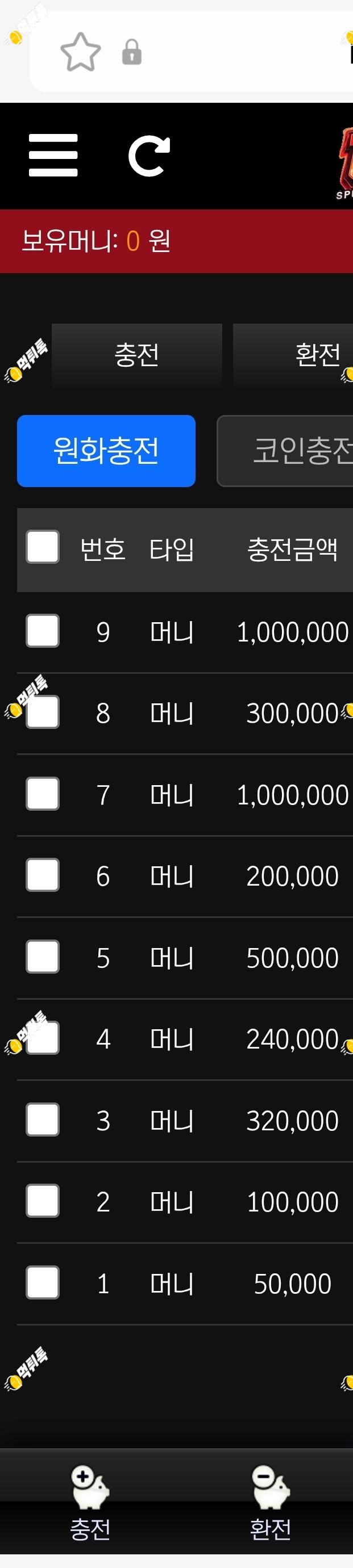Check the box for the 320,000 row
Image resolution: width=353 pixels, height=1568 pixels.
pyautogui.click(x=43, y=1120)
